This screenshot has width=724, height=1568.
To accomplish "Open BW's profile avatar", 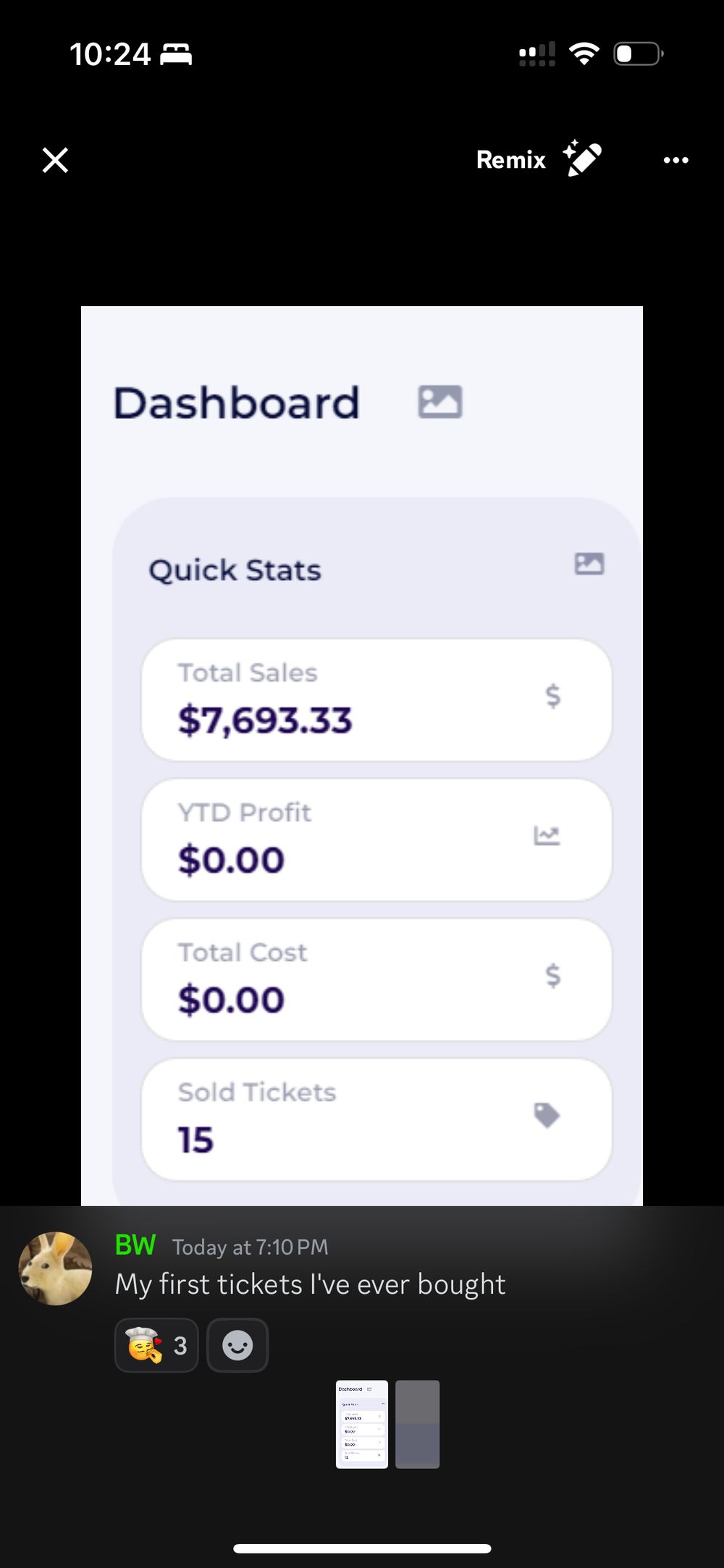I will (55, 1268).
